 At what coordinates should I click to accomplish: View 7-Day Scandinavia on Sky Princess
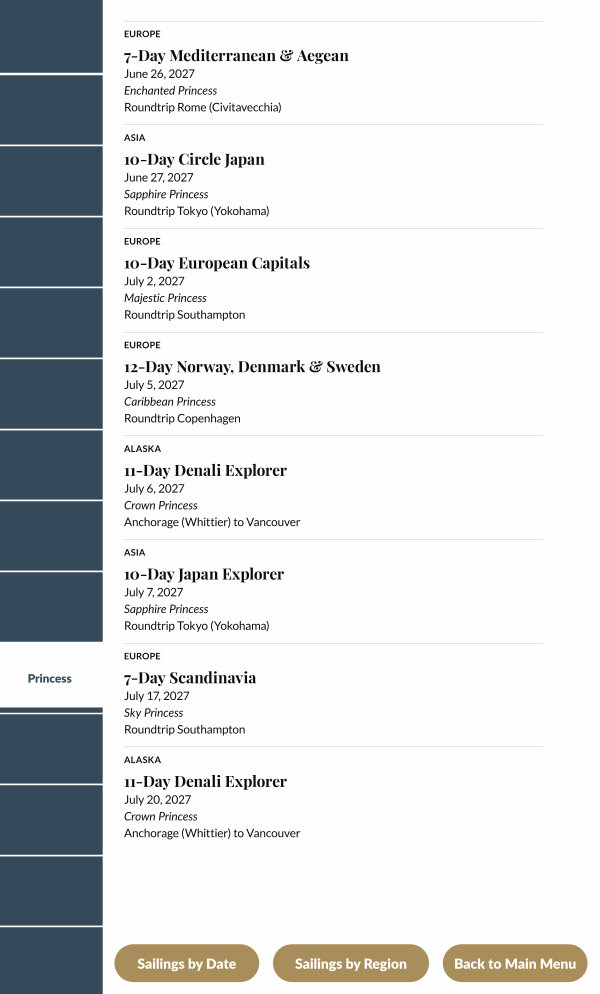[x=190, y=678]
